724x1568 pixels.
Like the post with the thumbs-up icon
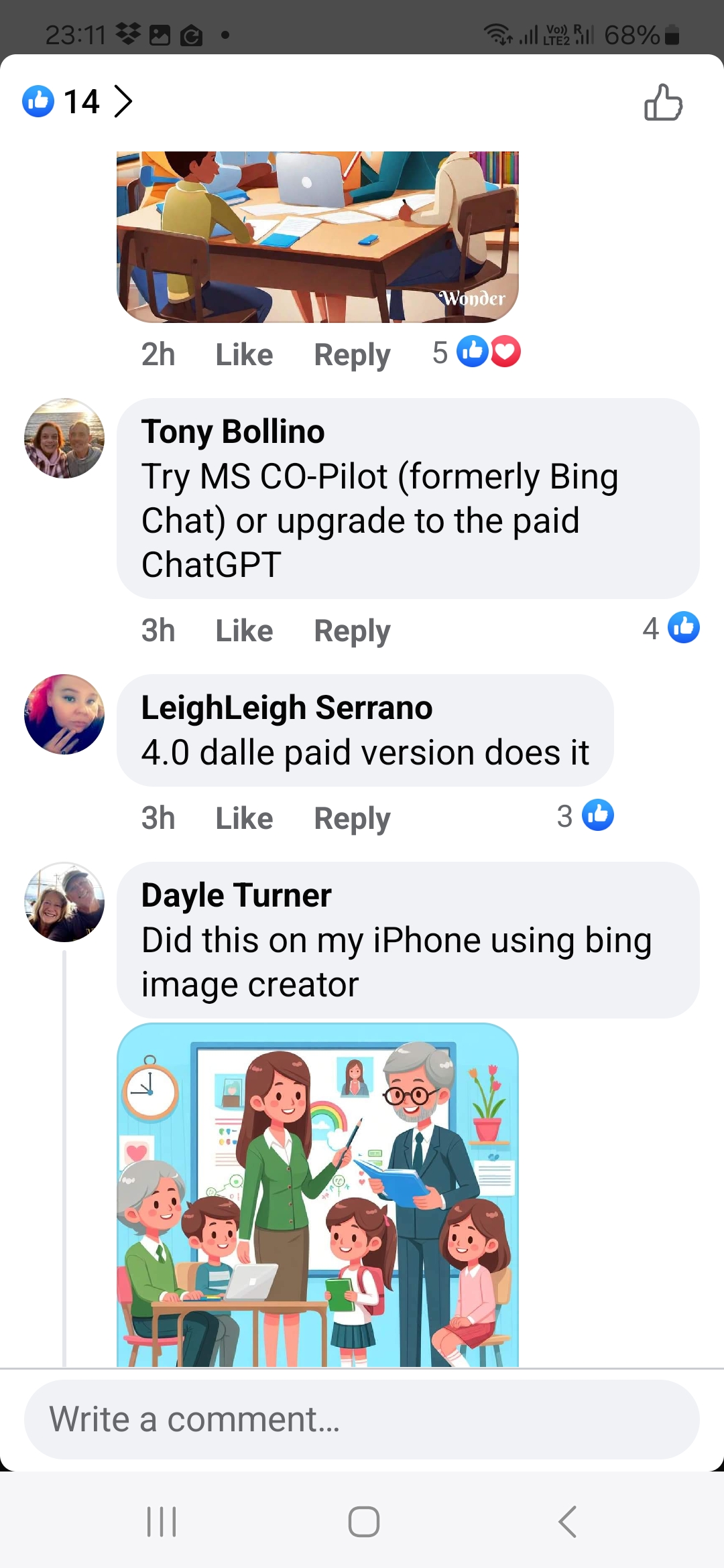pyautogui.click(x=663, y=103)
